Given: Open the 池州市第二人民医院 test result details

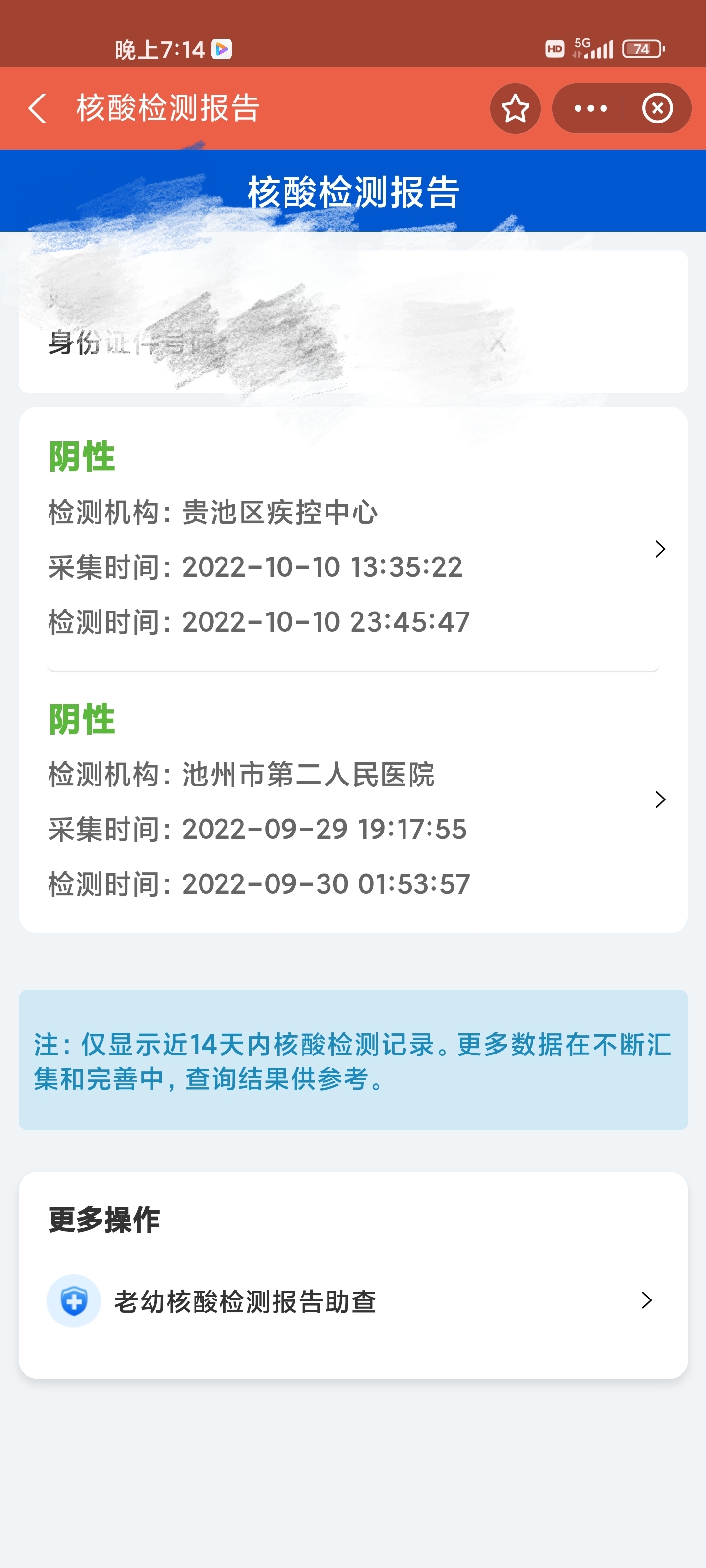Looking at the screenshot, I should coord(353,801).
